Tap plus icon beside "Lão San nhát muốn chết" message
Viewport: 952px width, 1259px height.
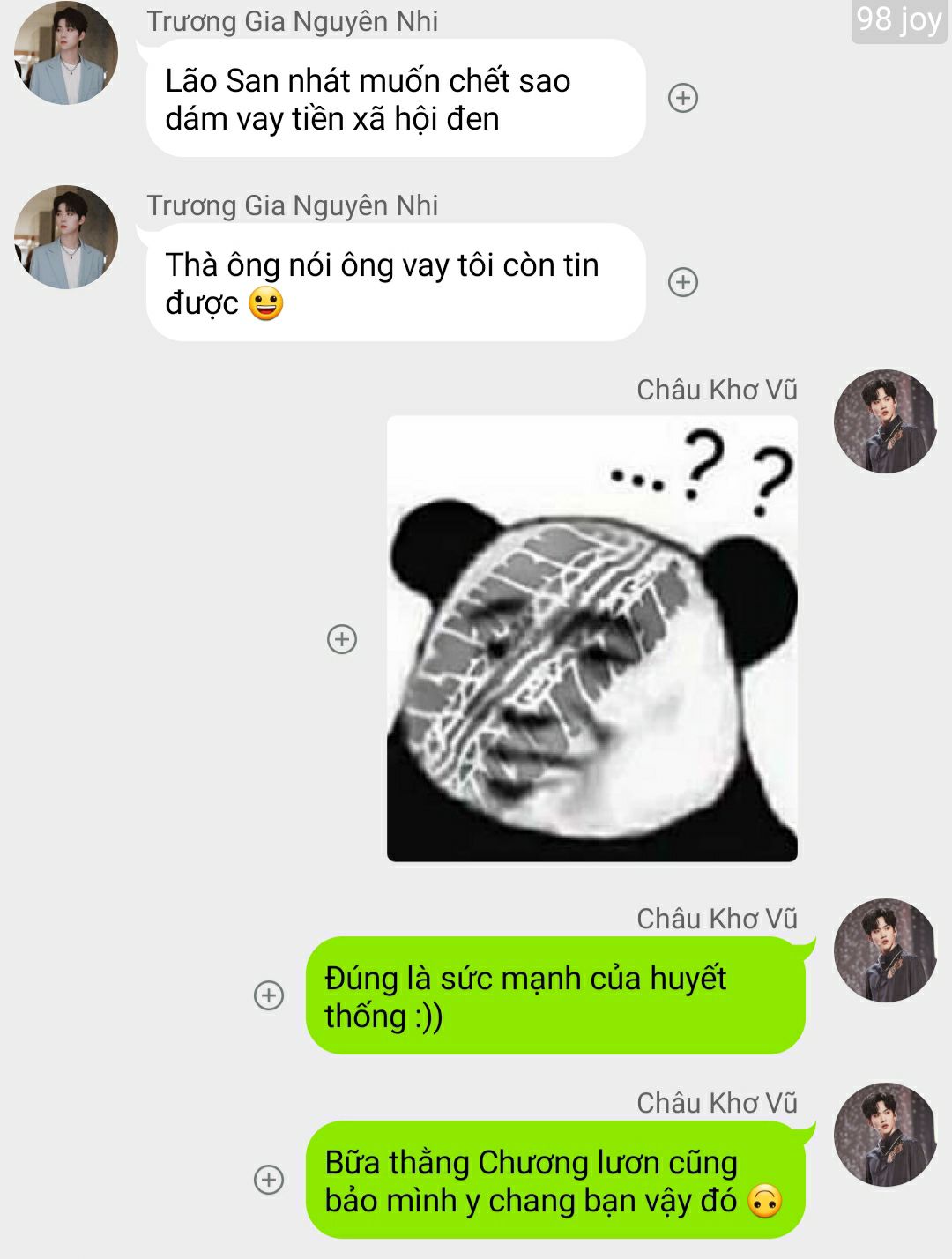pos(683,98)
